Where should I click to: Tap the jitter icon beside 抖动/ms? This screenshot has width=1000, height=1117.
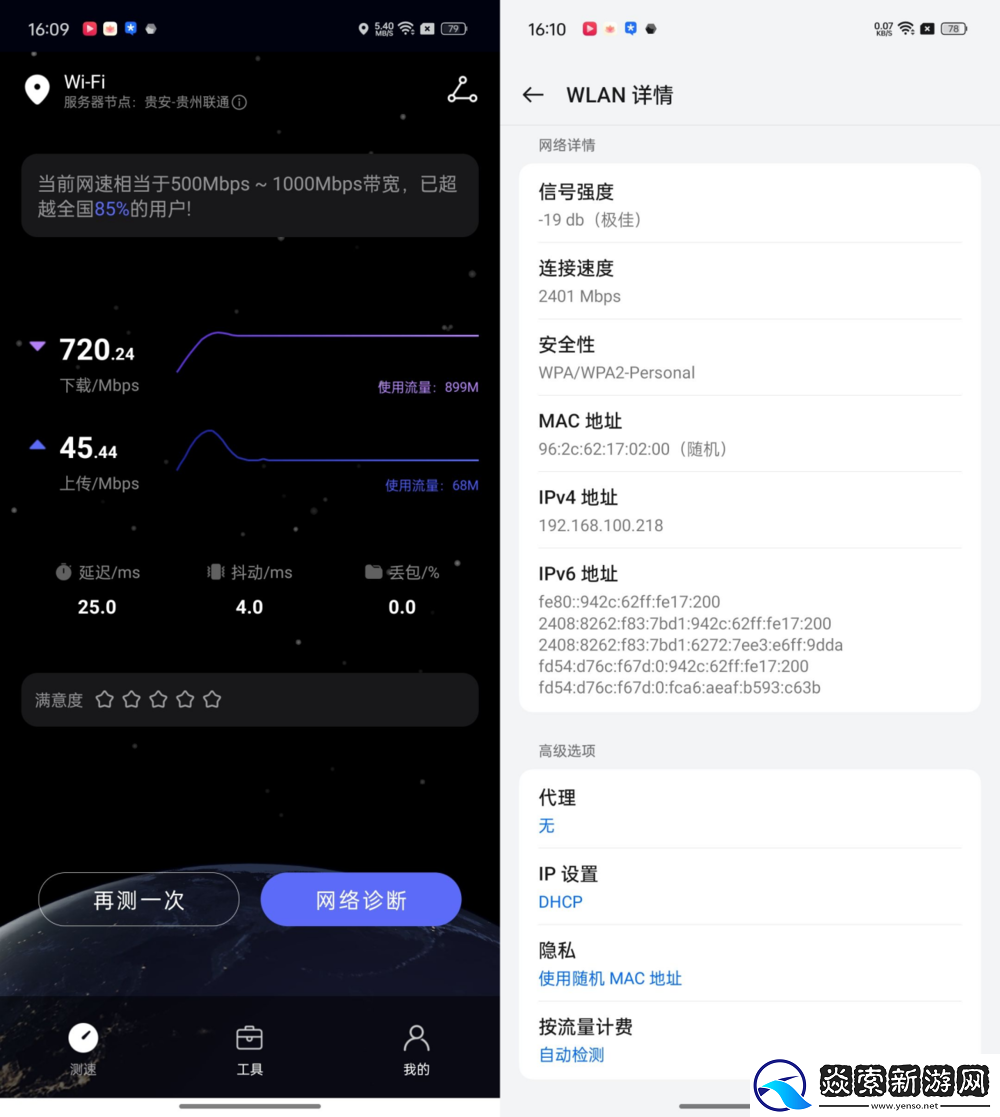point(214,572)
